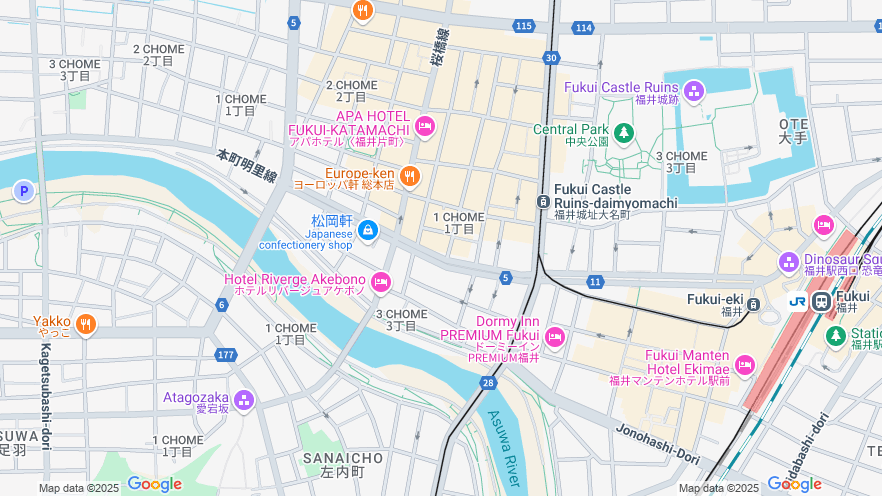Image resolution: width=882 pixels, height=496 pixels.
Task: Select the Fukui Castle Ruins-daimyomachi tram stop
Action: pyautogui.click(x=543, y=201)
